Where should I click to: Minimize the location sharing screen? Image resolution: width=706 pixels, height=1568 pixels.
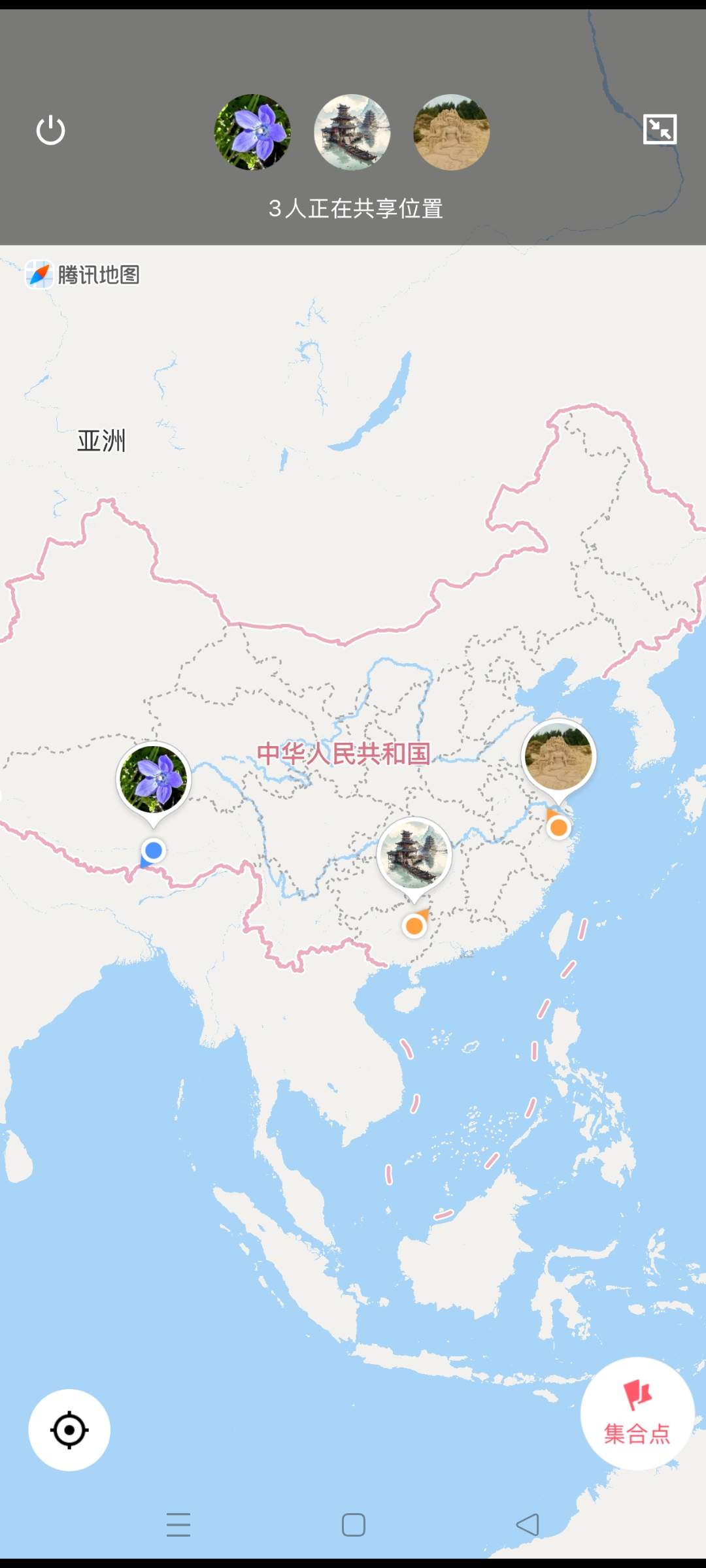pos(660,129)
